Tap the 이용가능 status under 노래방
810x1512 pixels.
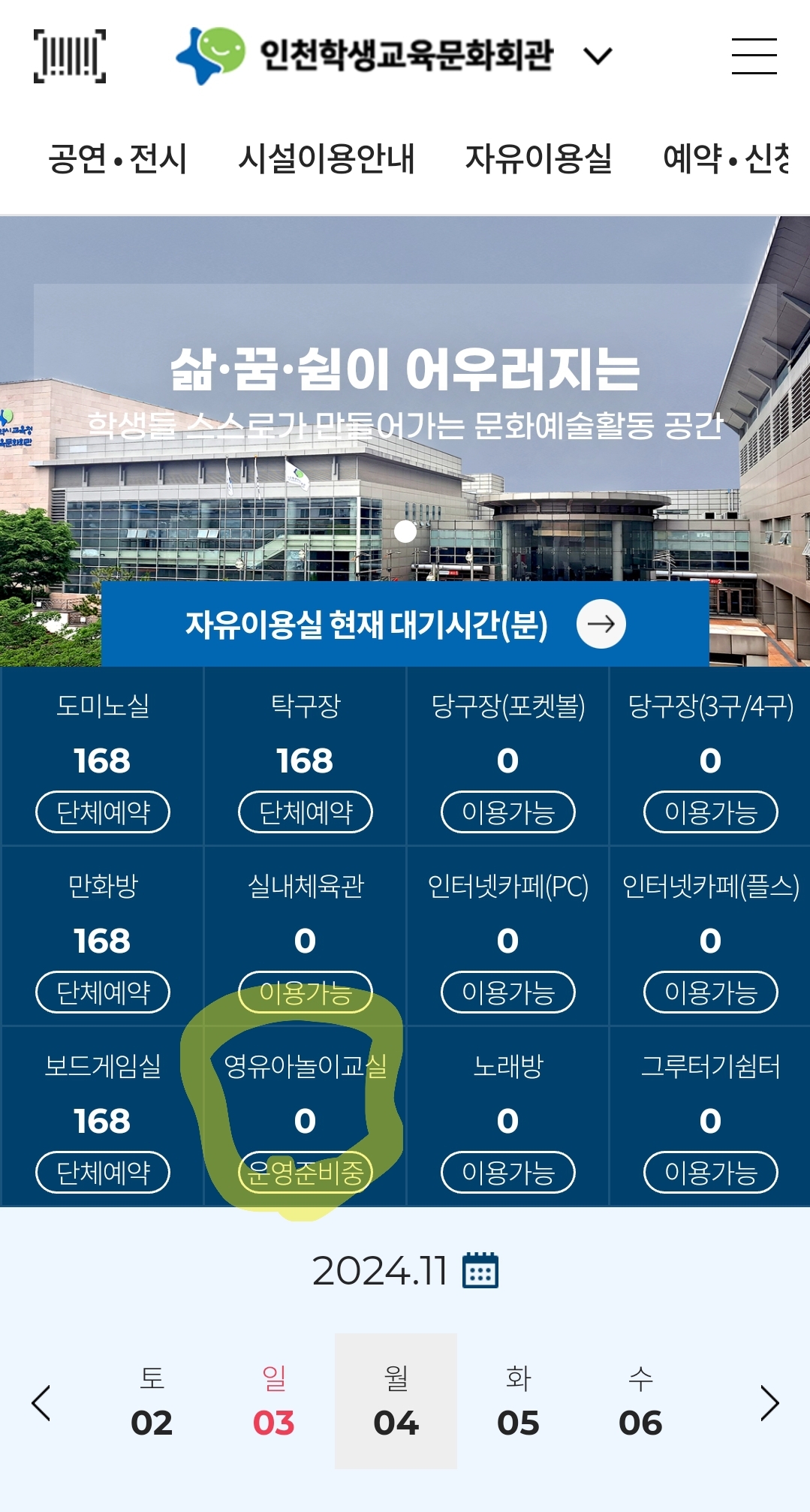pyautogui.click(x=507, y=1173)
